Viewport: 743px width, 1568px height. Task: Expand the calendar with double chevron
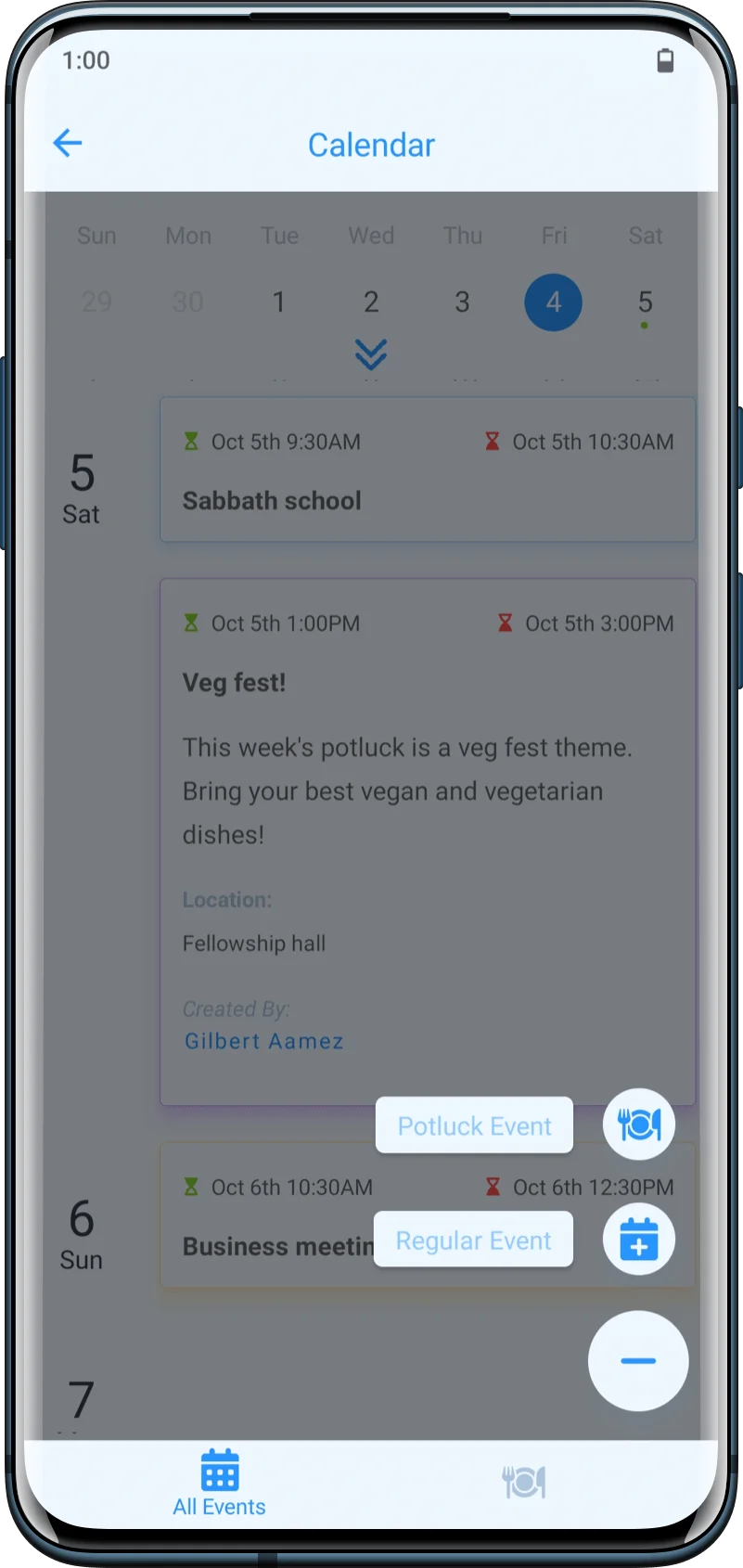tap(371, 354)
